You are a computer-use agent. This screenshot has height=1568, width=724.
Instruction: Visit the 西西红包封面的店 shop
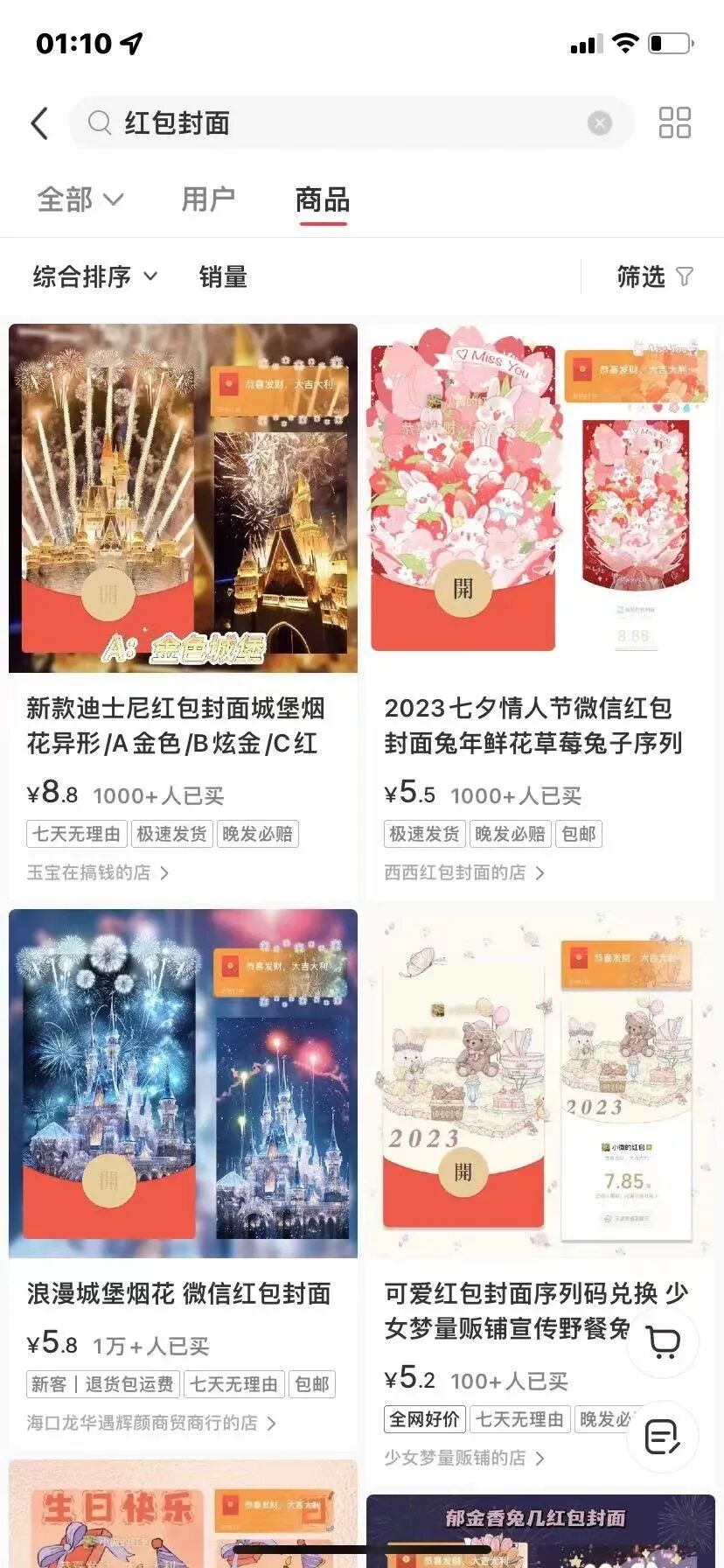[x=463, y=872]
